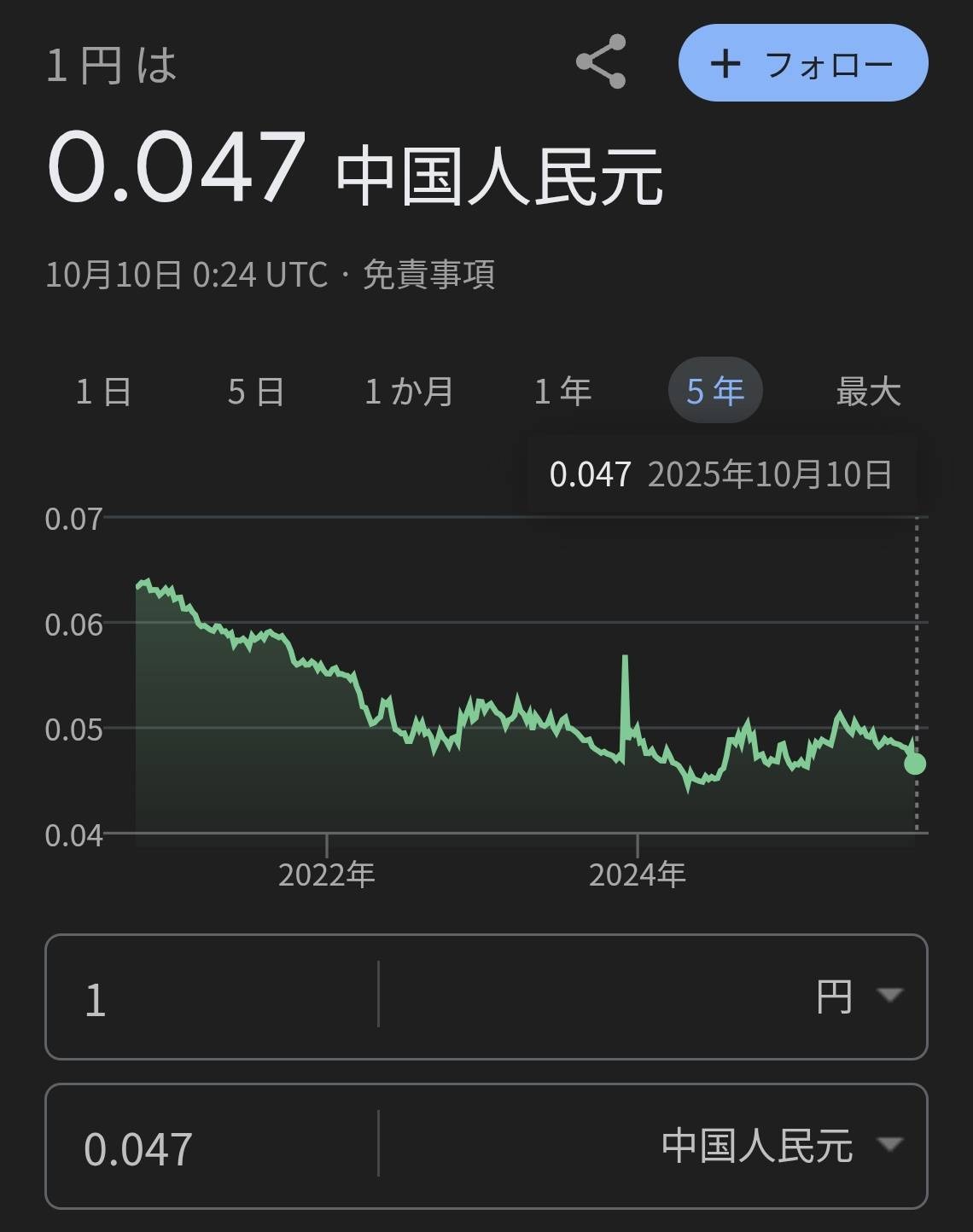The height and width of the screenshot is (1232, 973).
Task: Switch chart to 1日 range
Action: click(103, 392)
